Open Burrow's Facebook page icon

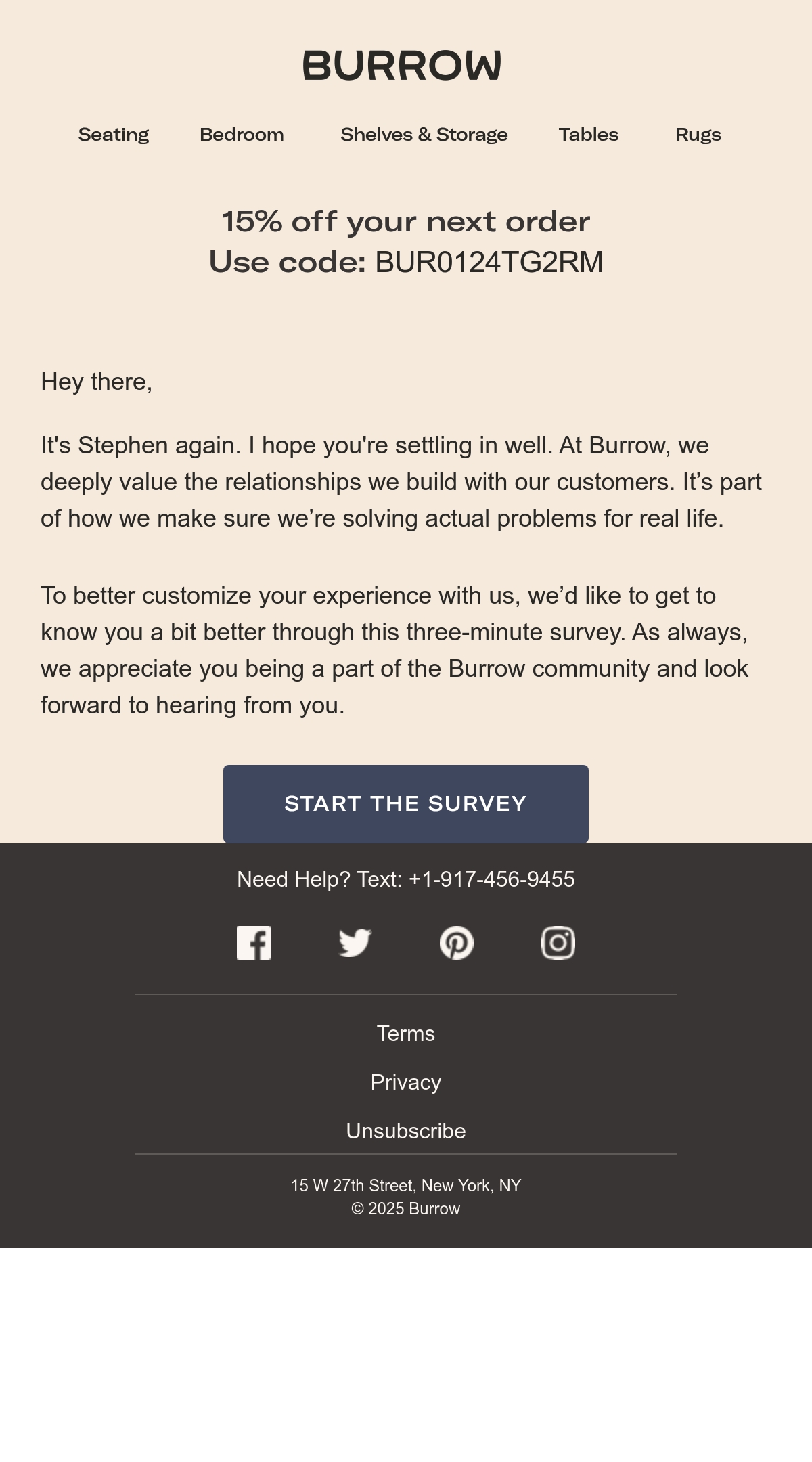(254, 943)
